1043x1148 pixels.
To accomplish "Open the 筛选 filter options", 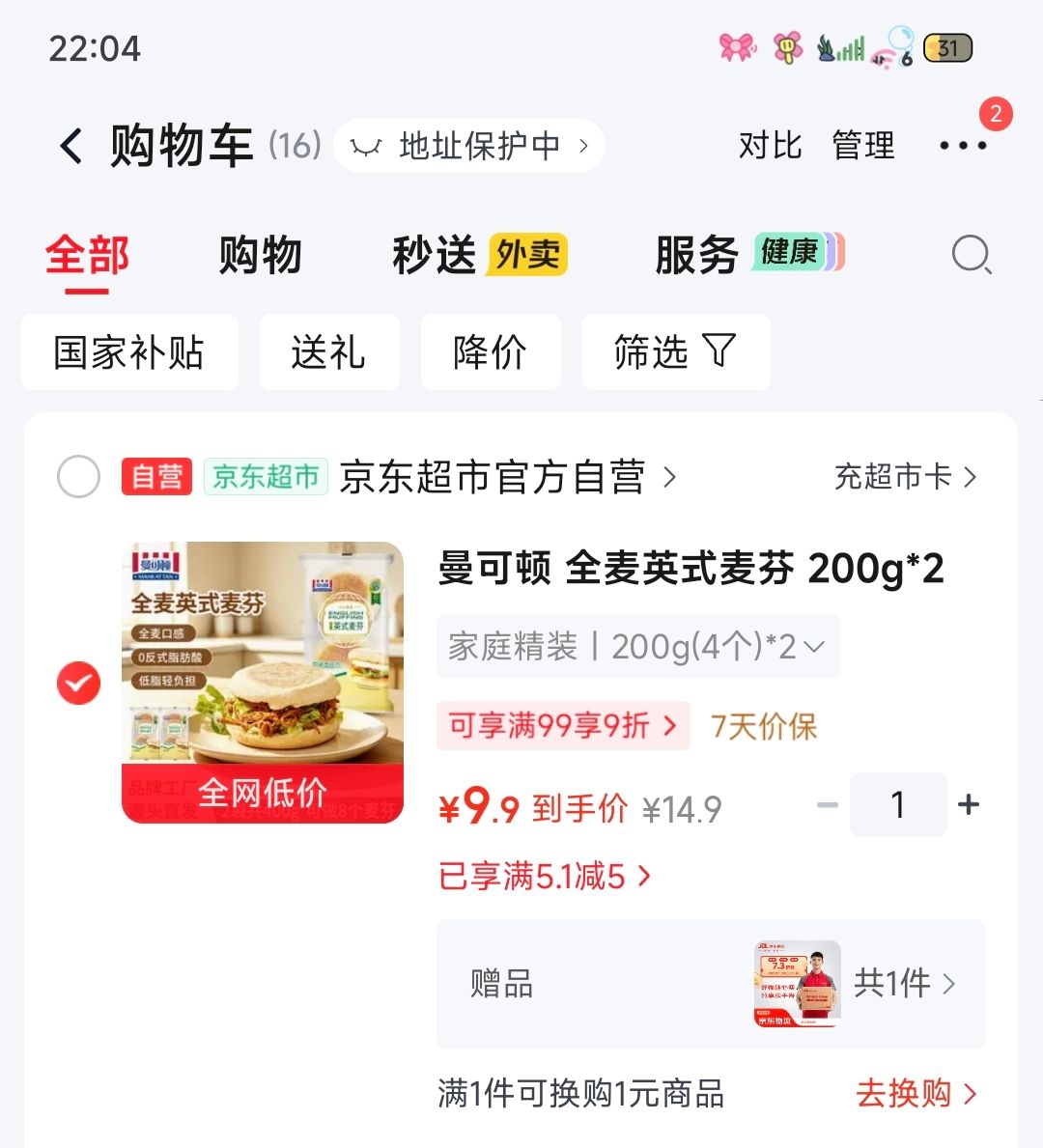I will coord(675,352).
